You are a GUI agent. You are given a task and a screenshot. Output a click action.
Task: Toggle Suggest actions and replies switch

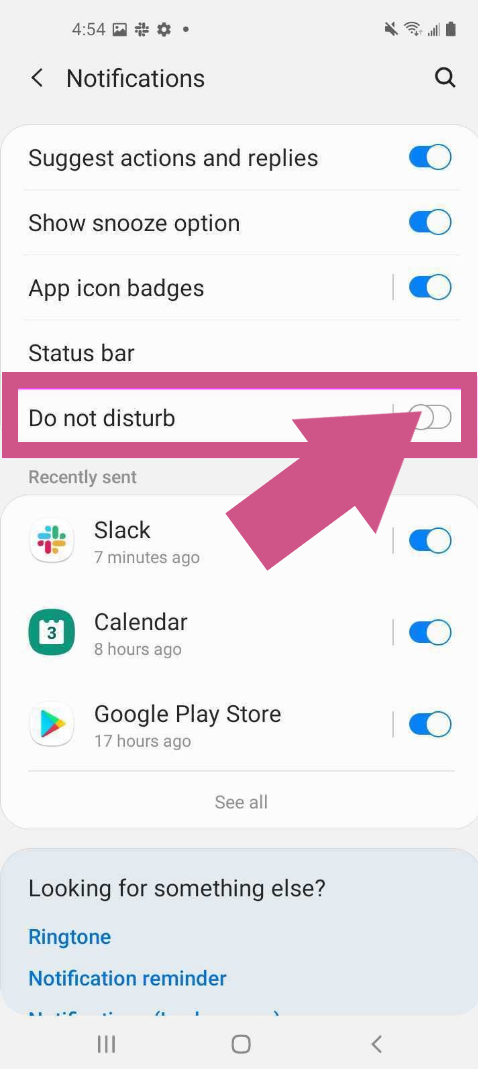coord(430,157)
